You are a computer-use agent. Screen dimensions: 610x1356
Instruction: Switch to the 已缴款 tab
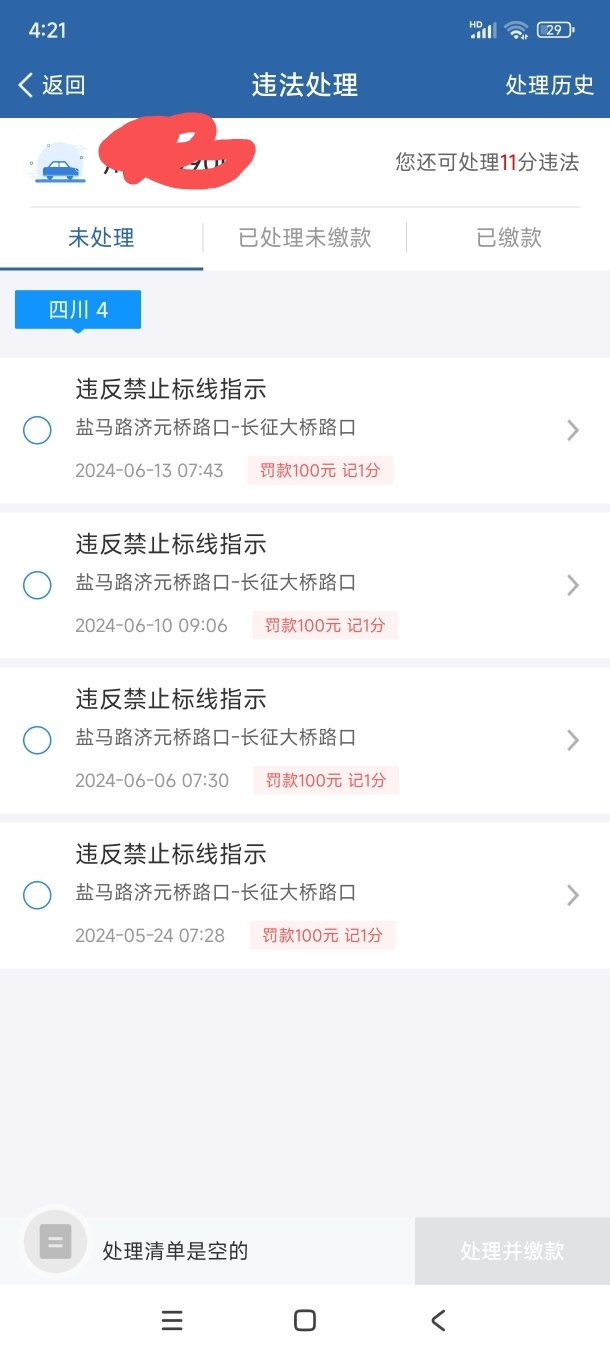coord(509,237)
